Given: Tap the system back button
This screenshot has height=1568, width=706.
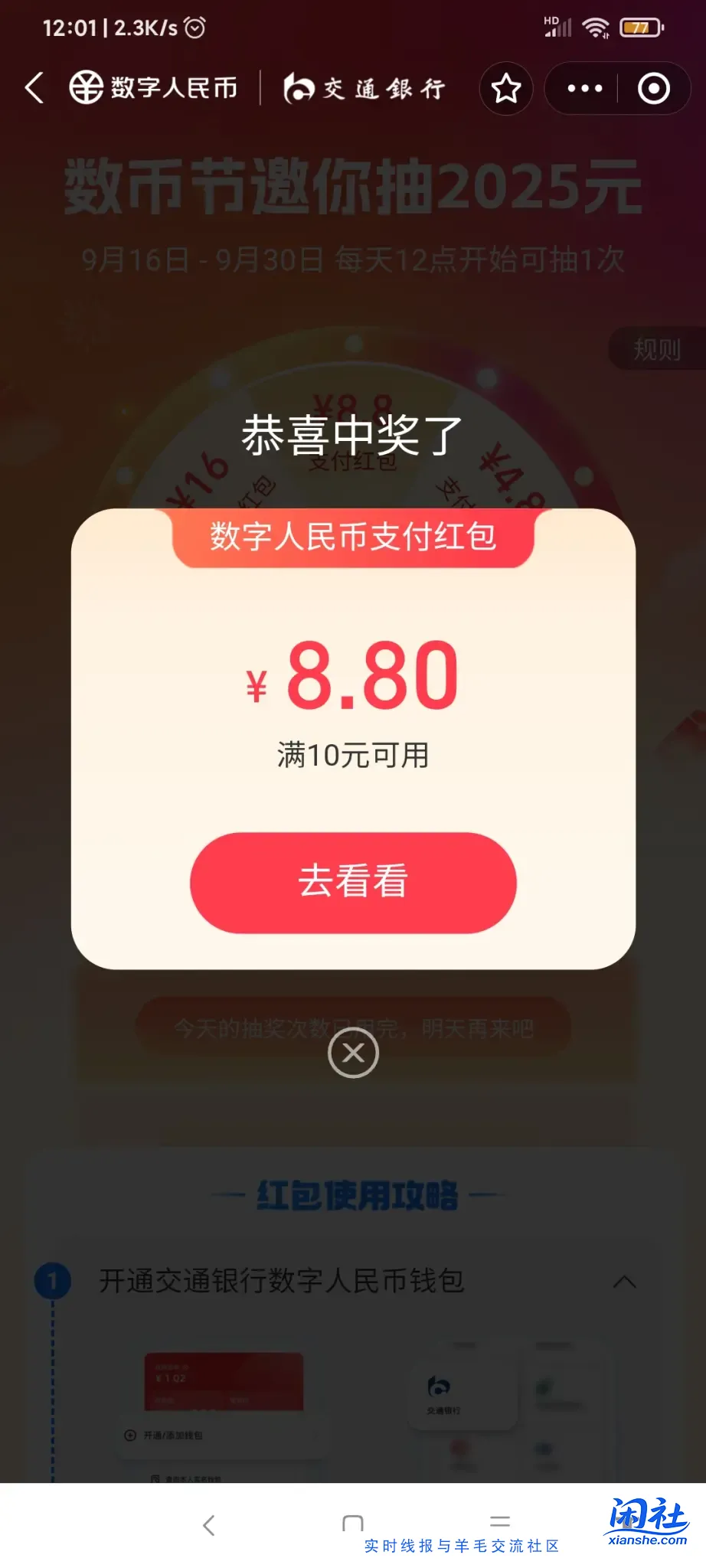Looking at the screenshot, I should 208,1524.
